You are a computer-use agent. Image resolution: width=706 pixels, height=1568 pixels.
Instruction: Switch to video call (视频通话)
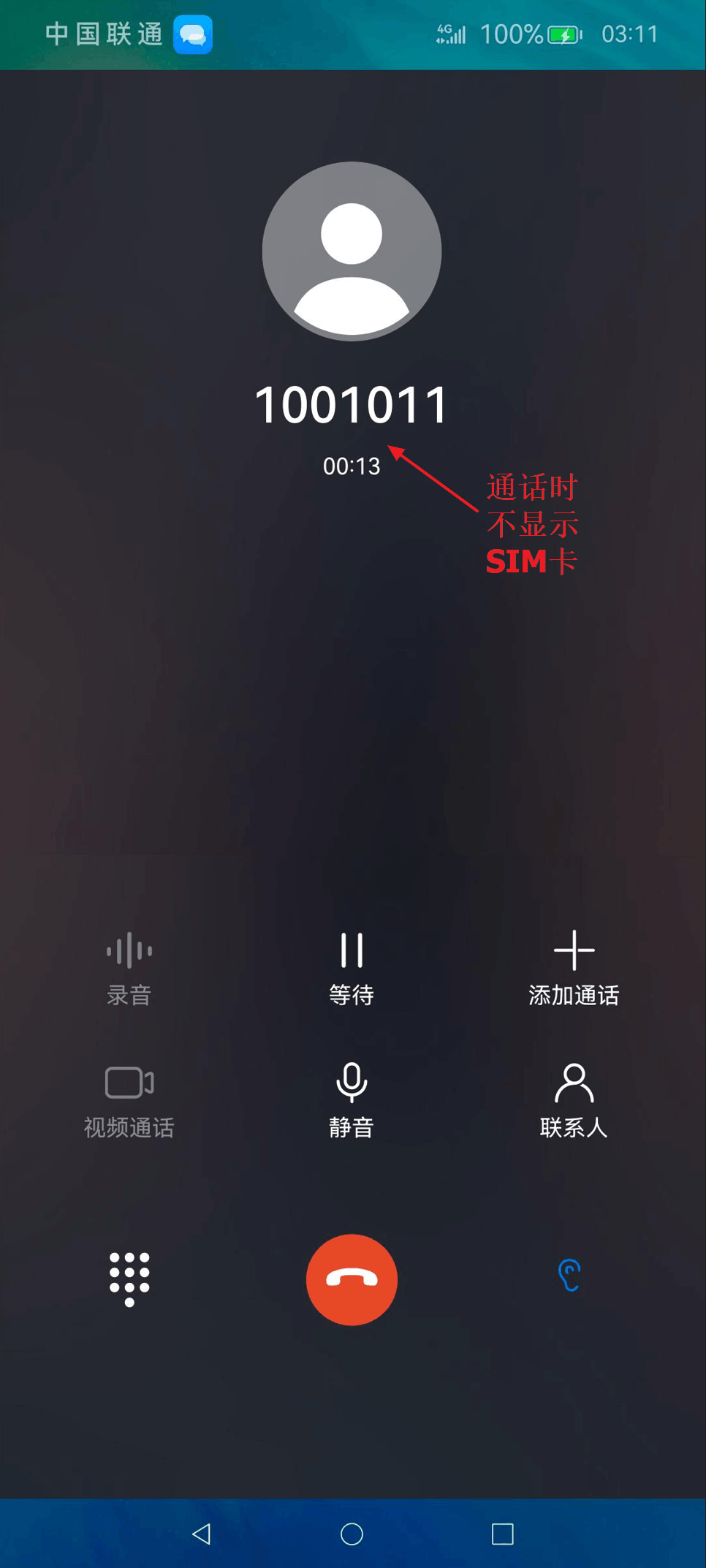(x=129, y=1099)
